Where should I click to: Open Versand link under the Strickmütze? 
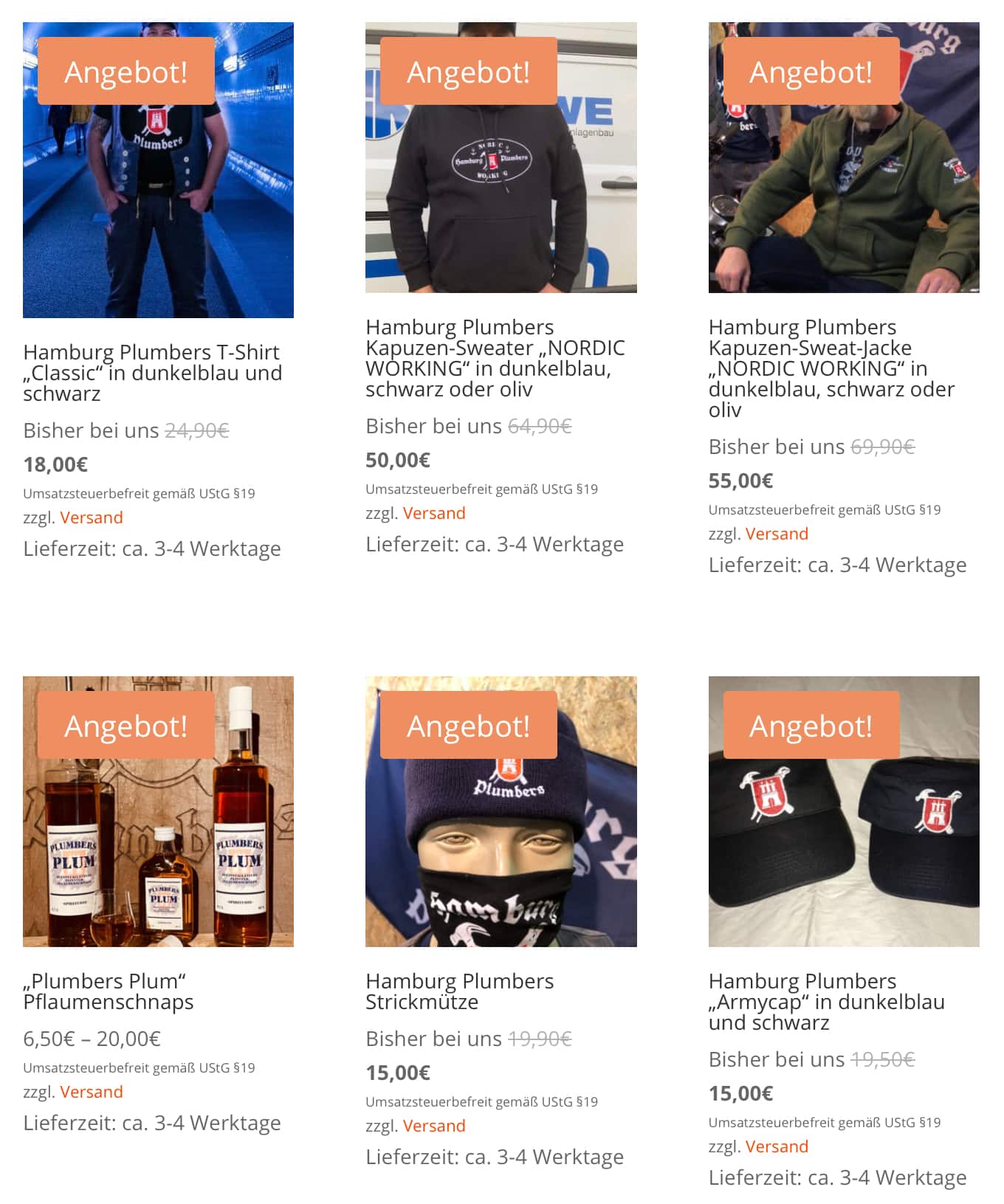coord(434,1126)
